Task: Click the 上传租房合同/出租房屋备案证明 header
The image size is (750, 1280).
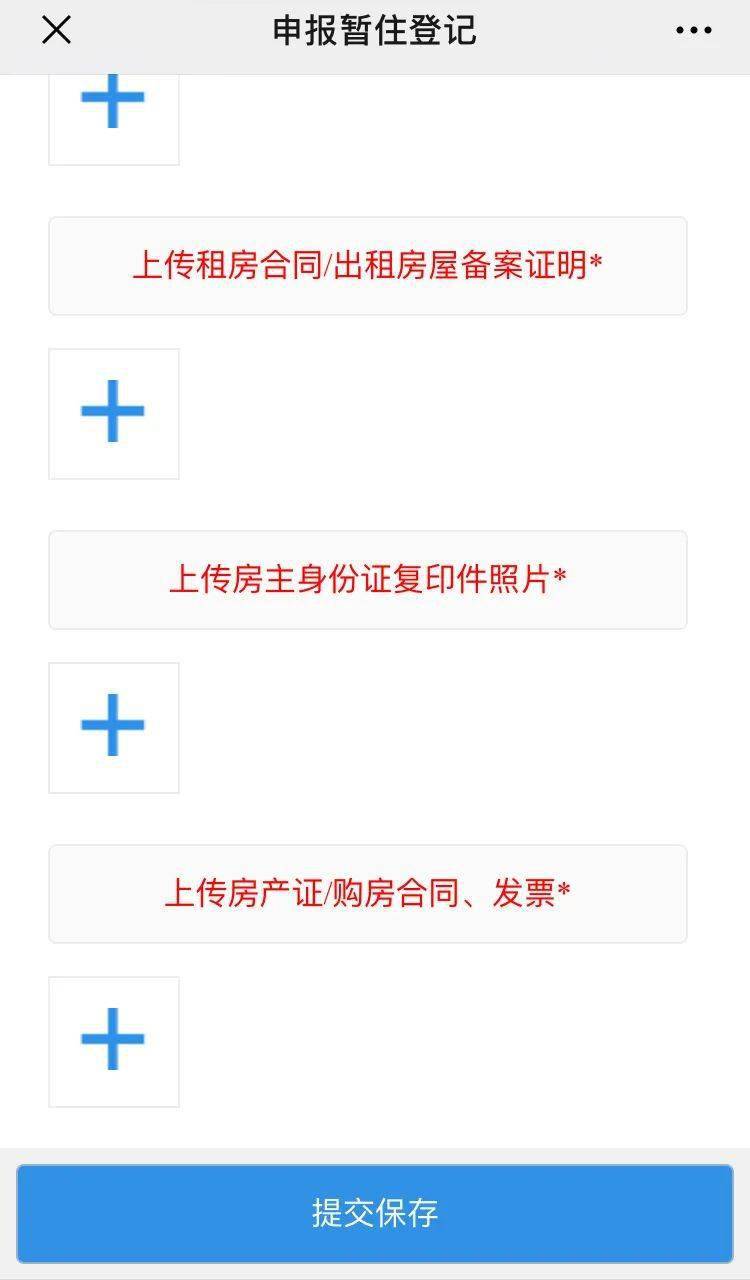Action: click(367, 265)
